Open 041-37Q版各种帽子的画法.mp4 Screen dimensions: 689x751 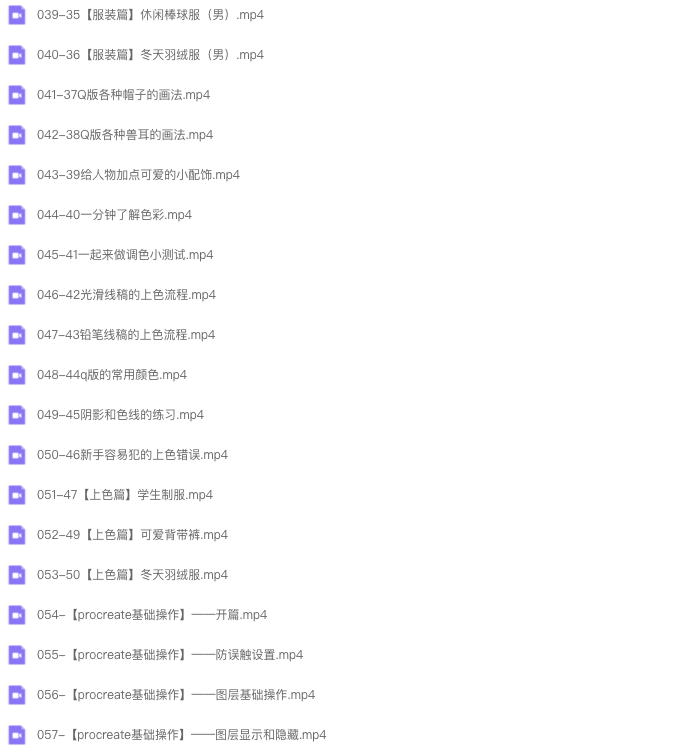[123, 95]
